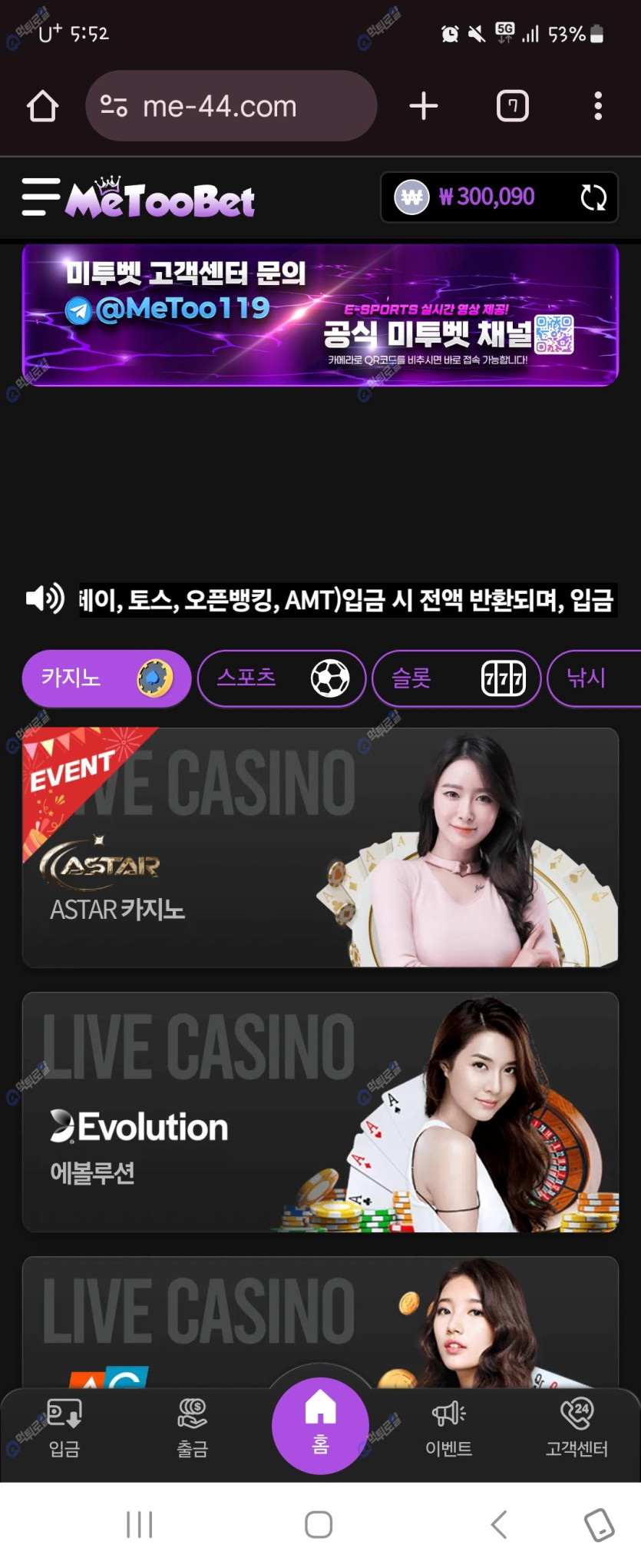This screenshot has width=641, height=1568.
Task: Tap the system back button
Action: [x=499, y=1524]
